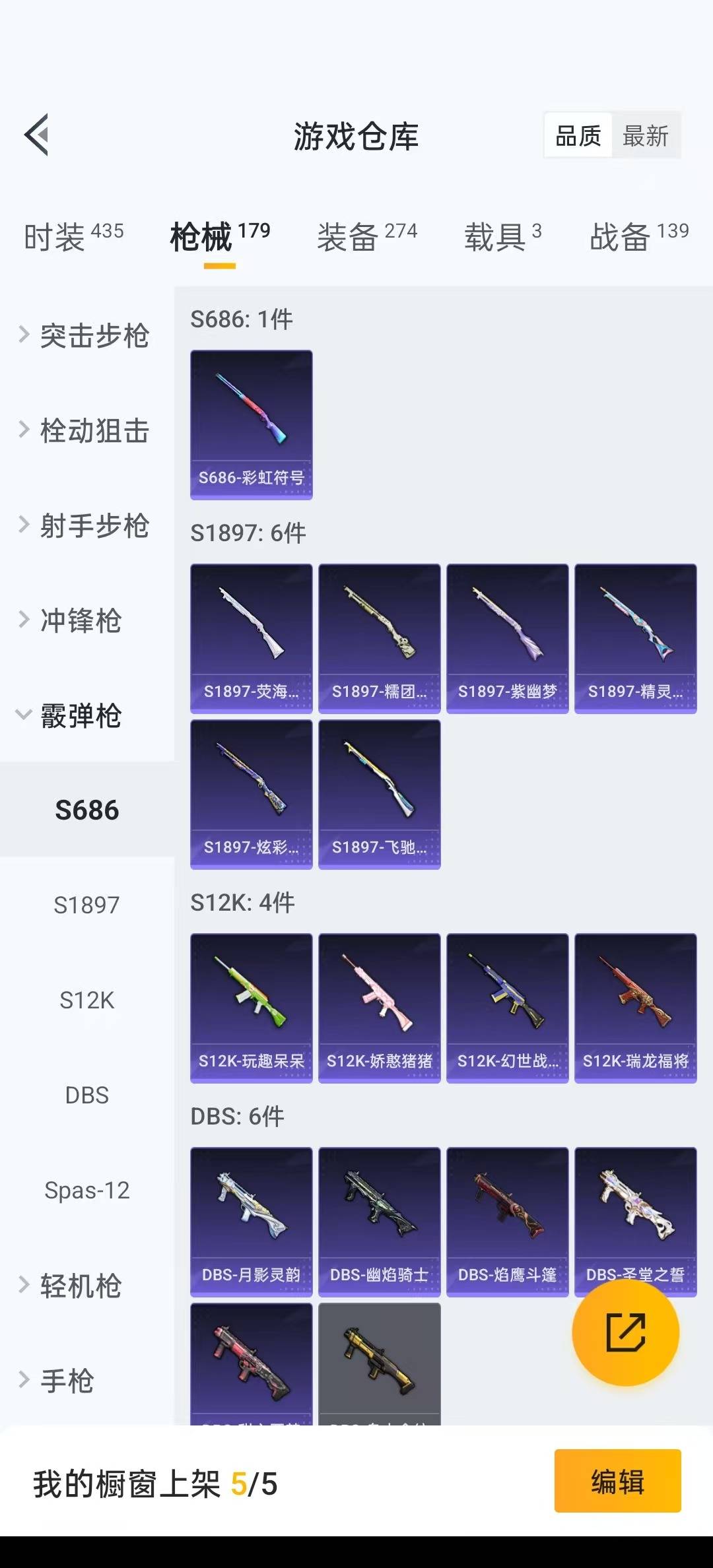Sort by 品质 (quality)
Viewport: 713px width, 1568px height.
pos(578,136)
